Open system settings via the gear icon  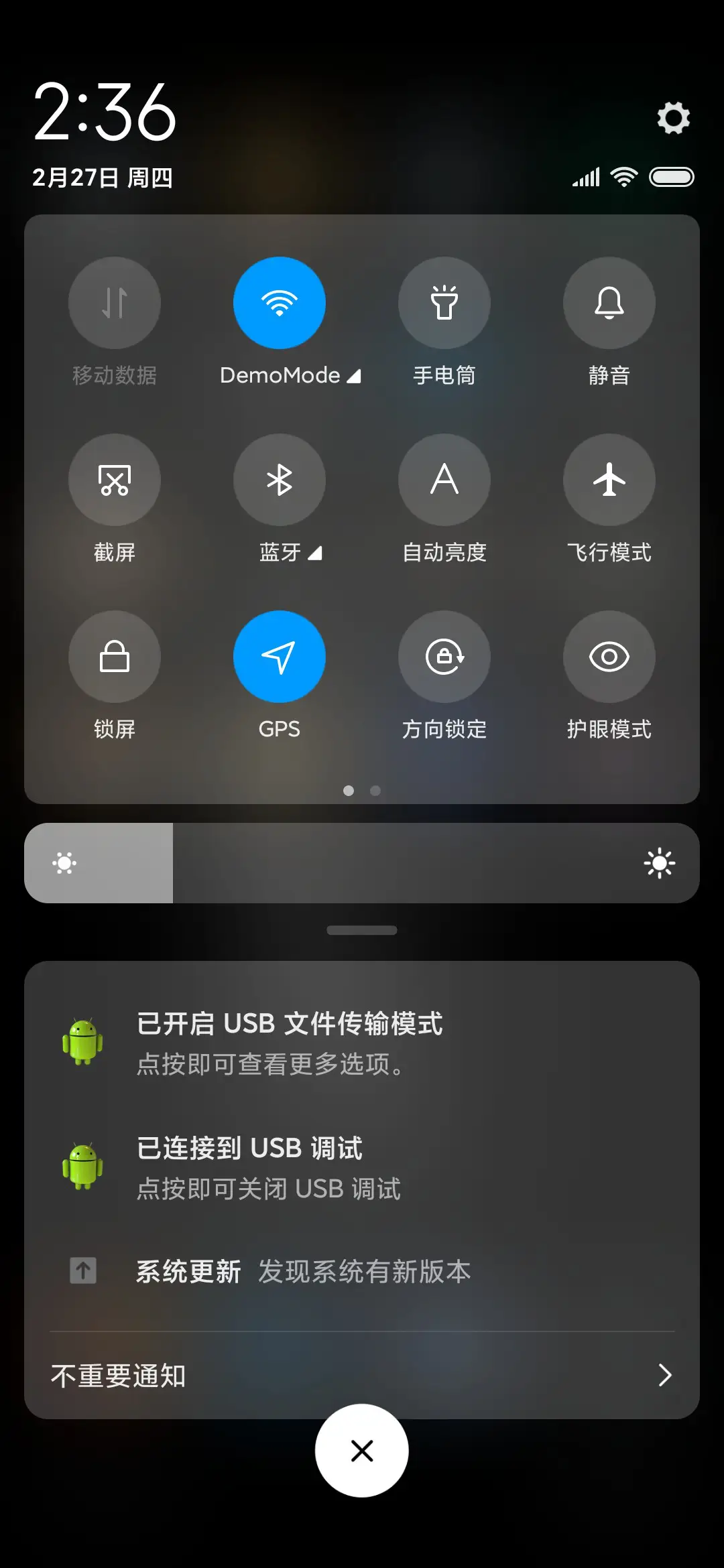[672, 117]
